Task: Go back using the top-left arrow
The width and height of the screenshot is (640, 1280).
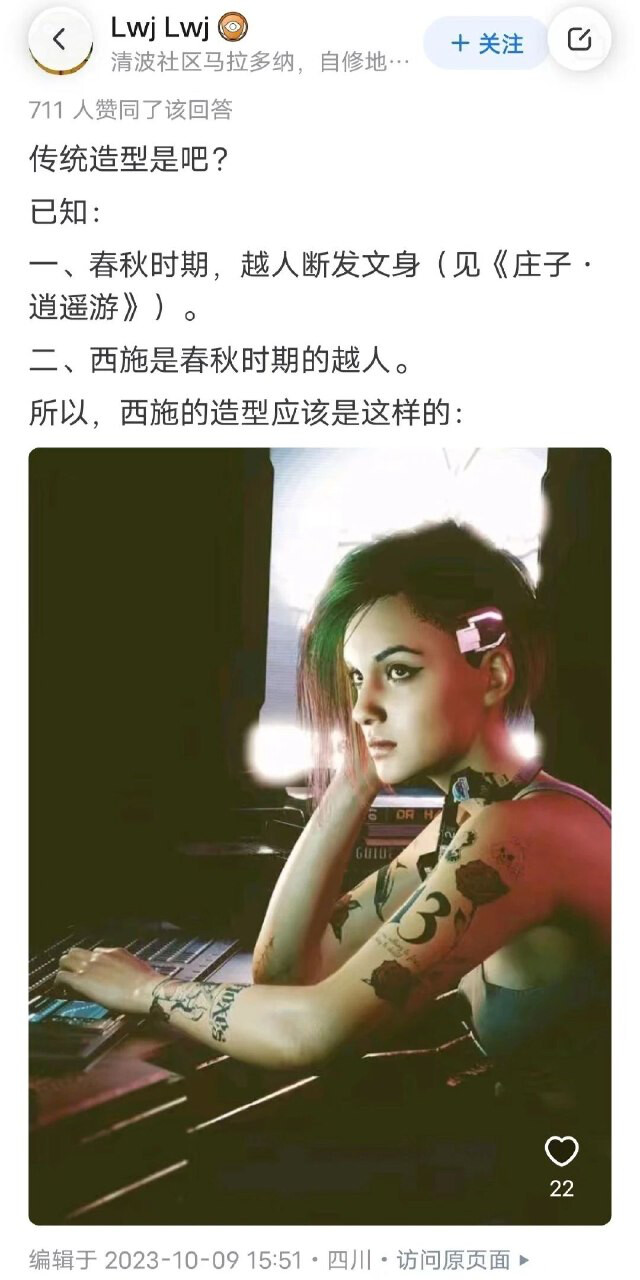Action: tap(59, 39)
